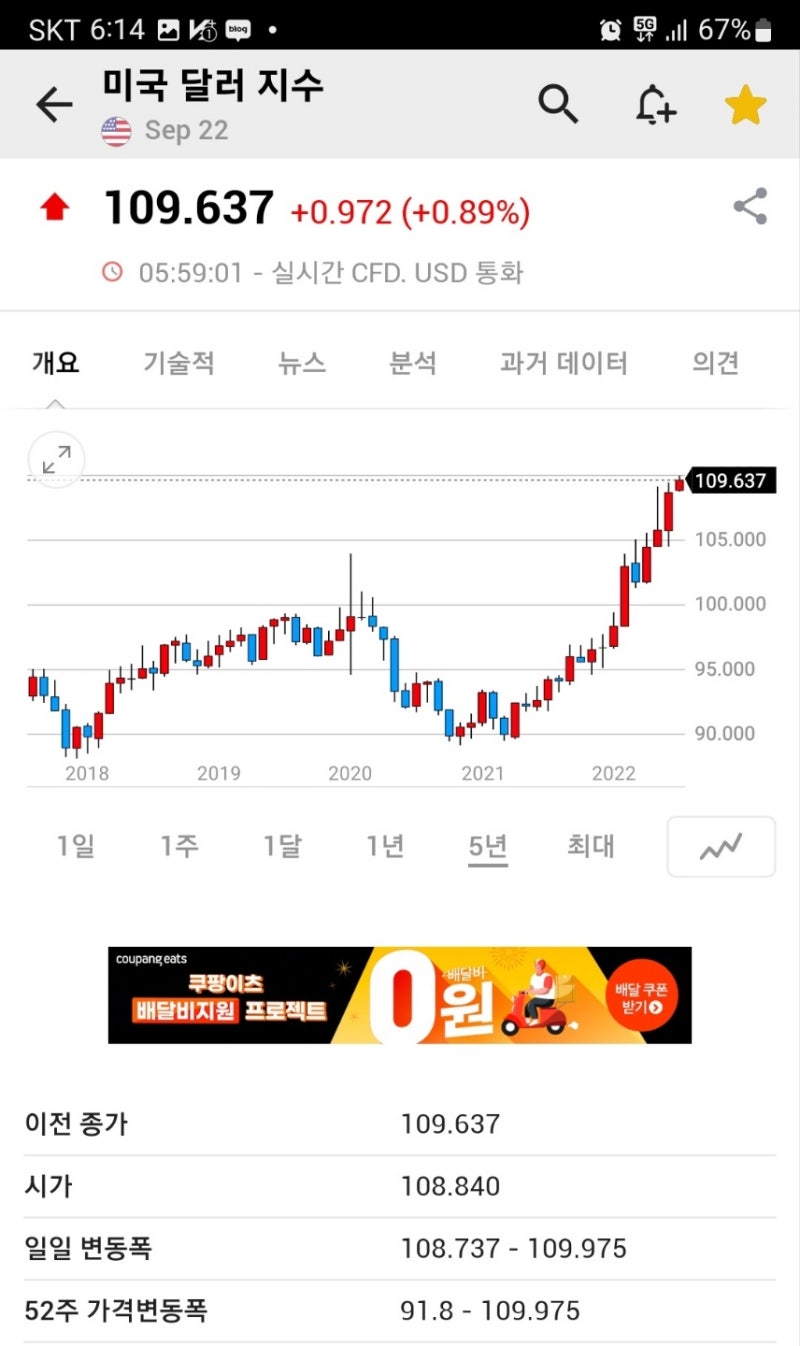Image resolution: width=800 pixels, height=1346 pixels.
Task: Tap the US flag icon below the title
Action: pos(116,129)
